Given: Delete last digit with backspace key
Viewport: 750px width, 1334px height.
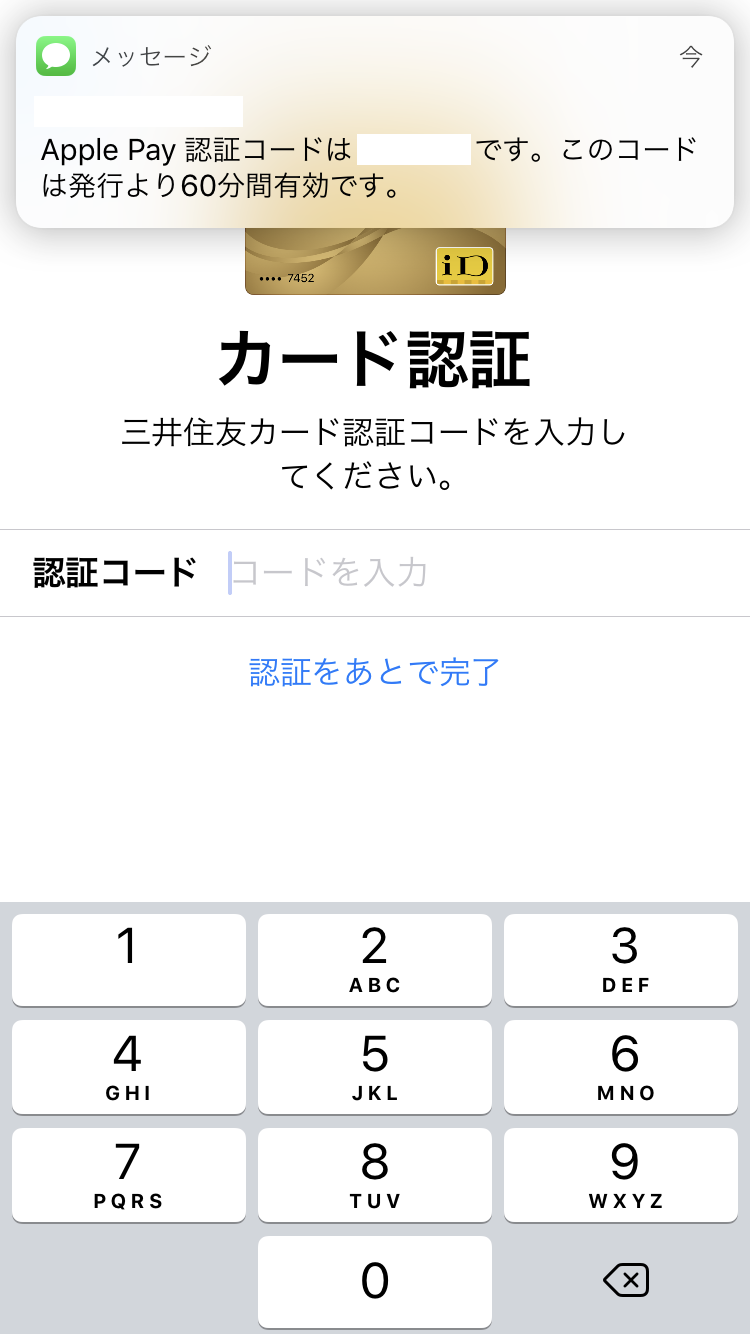Looking at the screenshot, I should (x=626, y=1280).
